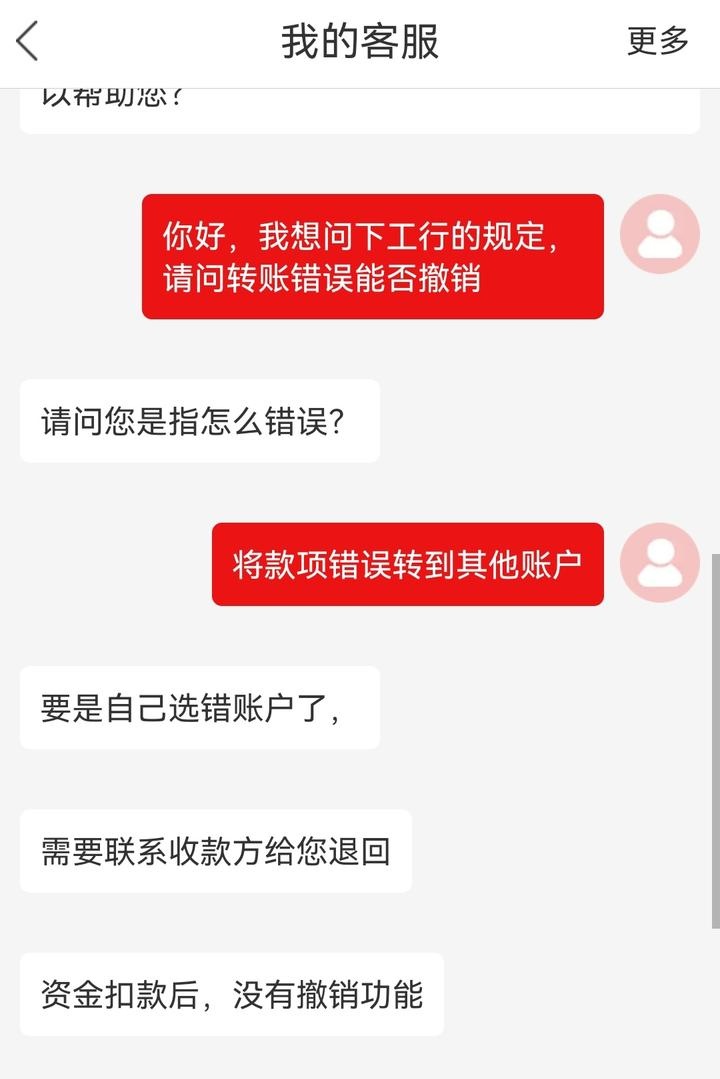Screen dimensions: 720x1079
Task: Select the message 资金扣款后，没有撤销功能
Action: (x=234, y=995)
